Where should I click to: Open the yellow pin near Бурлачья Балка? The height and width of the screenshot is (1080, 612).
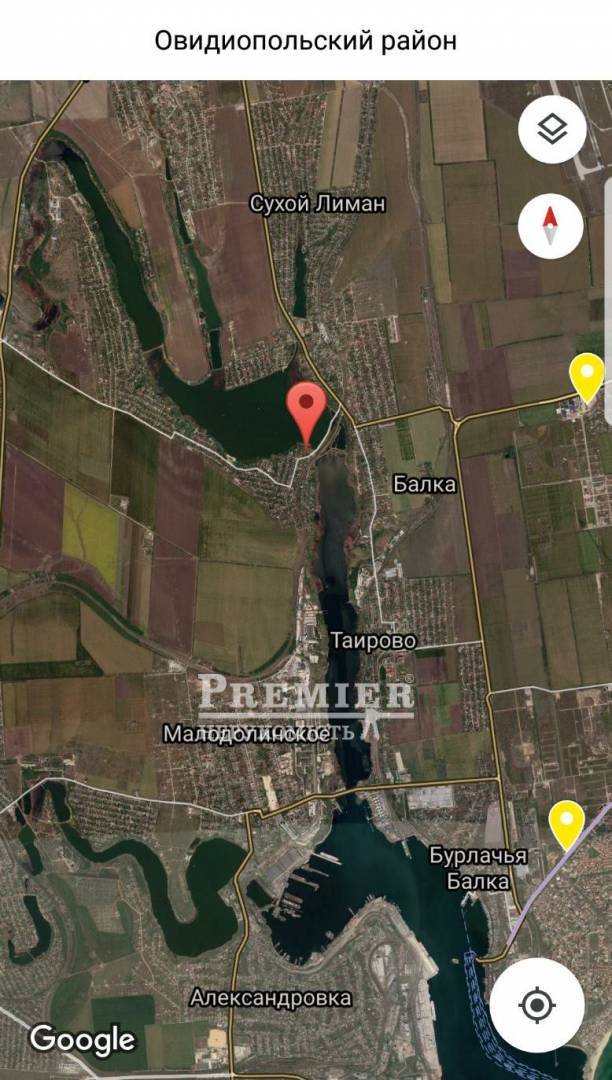[x=567, y=824]
